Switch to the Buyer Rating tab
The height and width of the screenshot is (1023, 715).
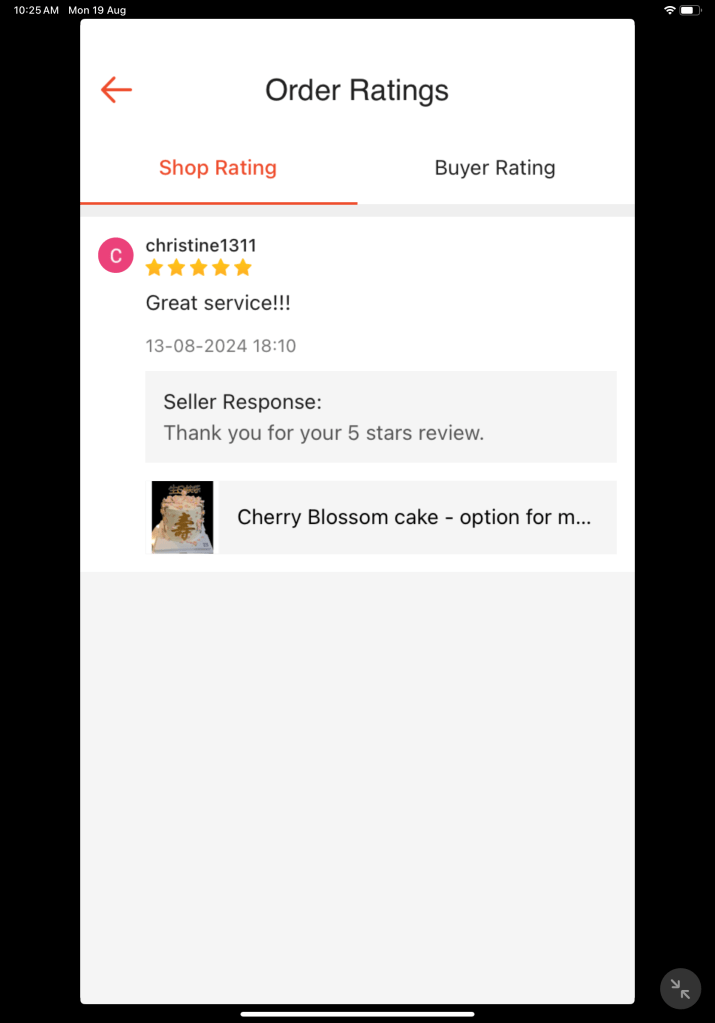494,168
